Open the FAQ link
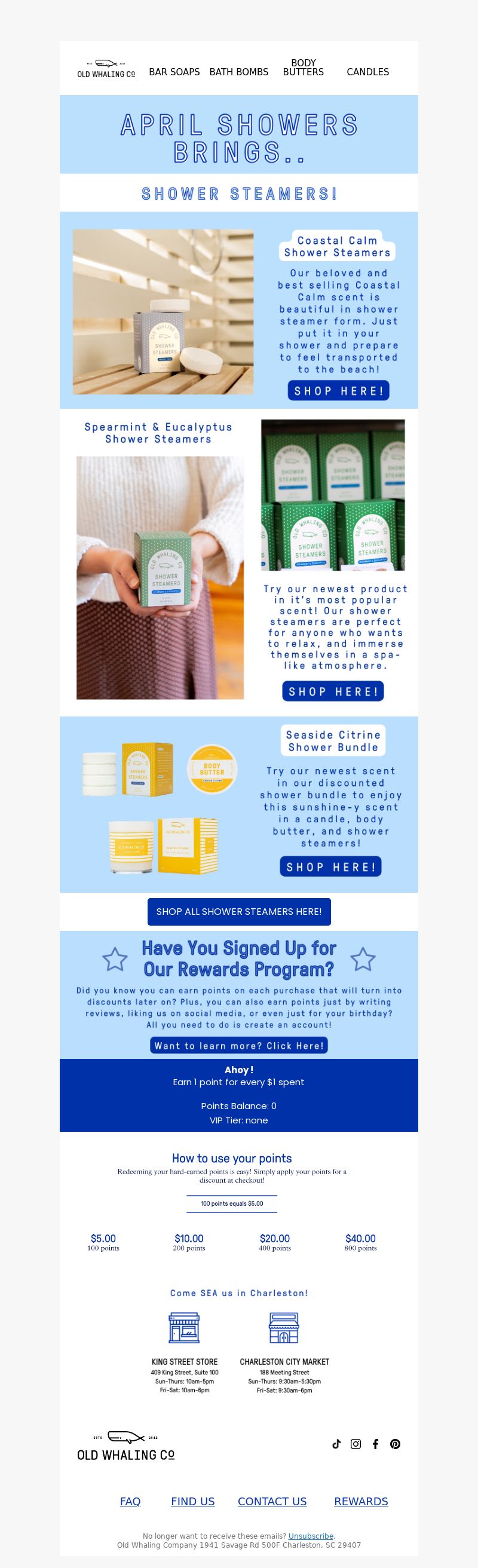The height and width of the screenshot is (1568, 478). click(130, 1502)
